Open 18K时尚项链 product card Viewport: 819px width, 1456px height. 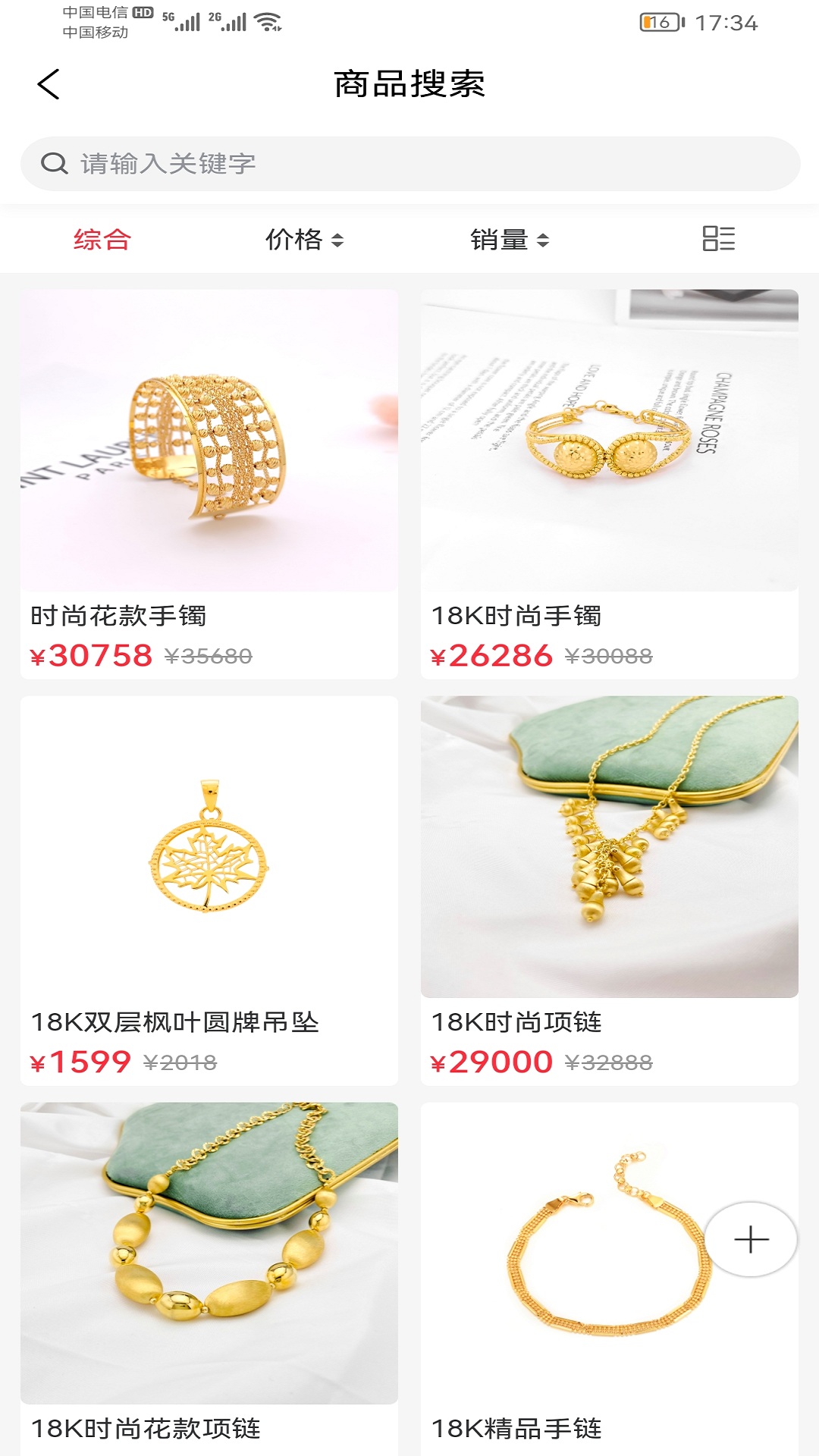point(610,889)
